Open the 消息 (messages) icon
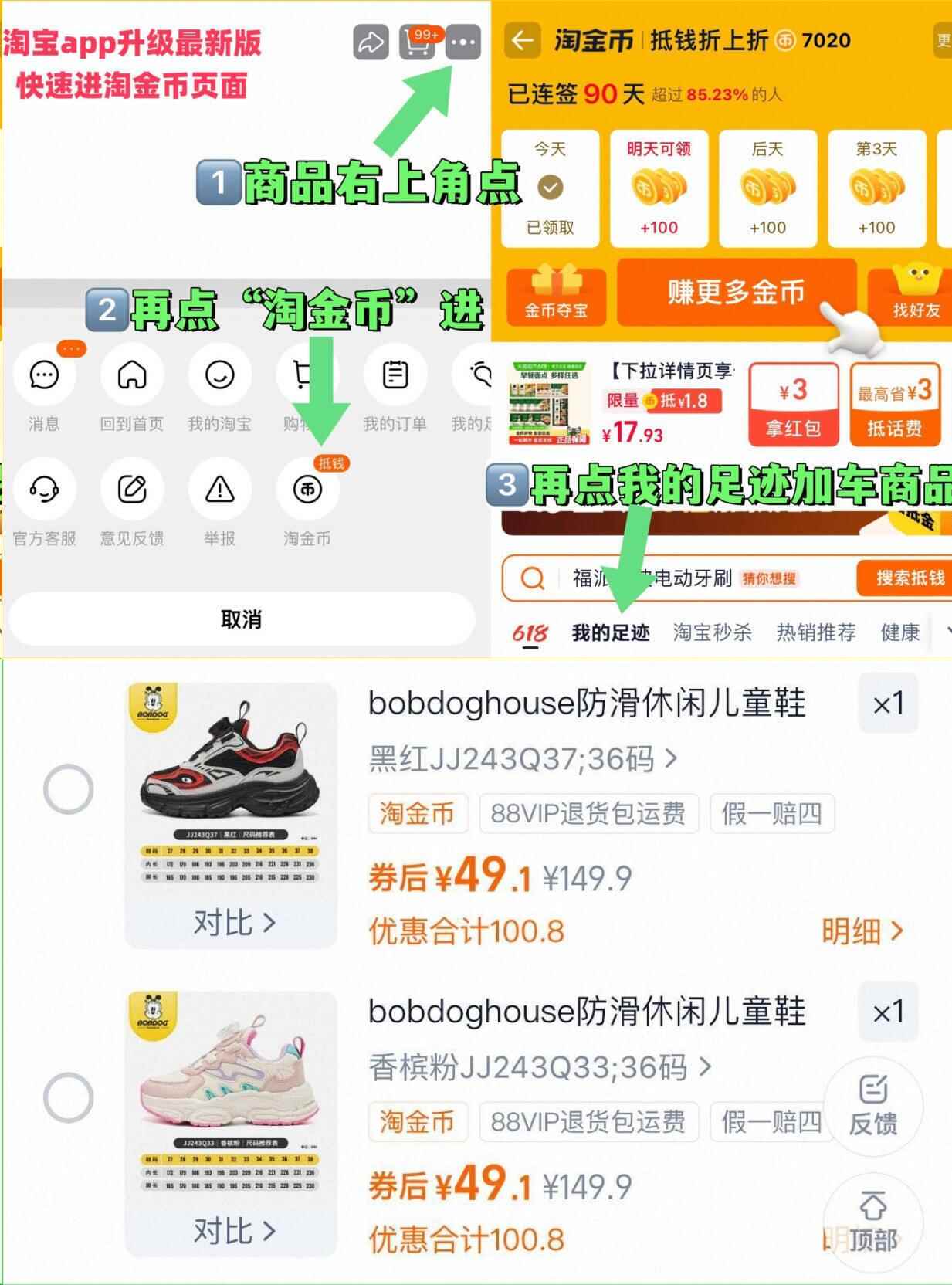Image resolution: width=952 pixels, height=1285 pixels. (44, 376)
